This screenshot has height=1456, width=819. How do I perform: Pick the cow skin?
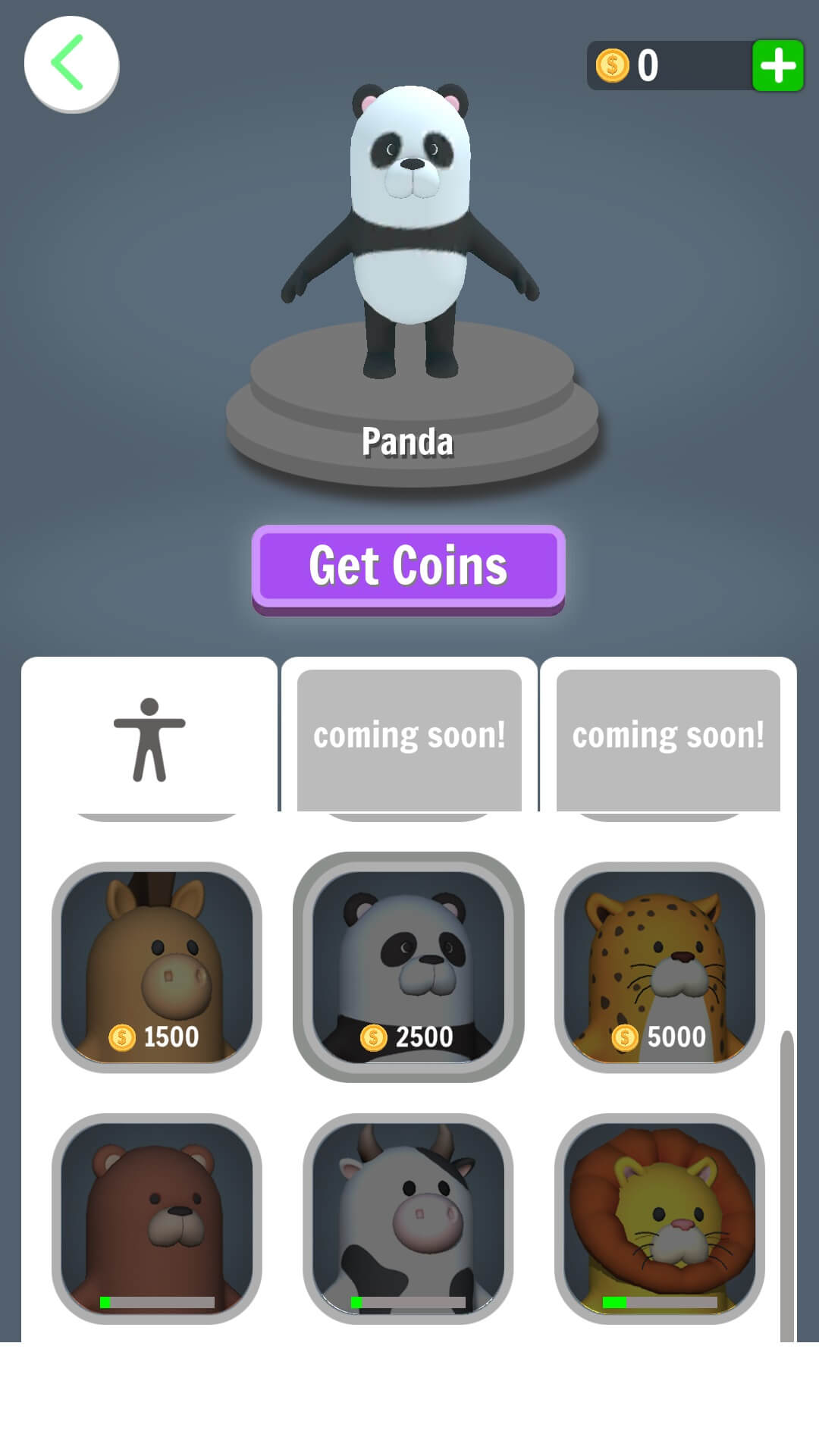[409, 1219]
